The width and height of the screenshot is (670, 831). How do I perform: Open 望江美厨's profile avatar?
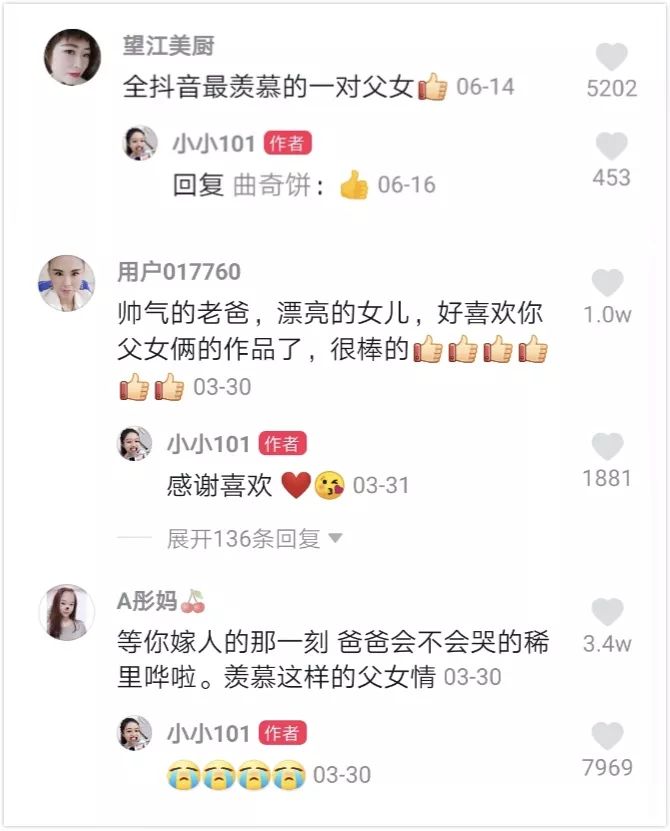[73, 58]
